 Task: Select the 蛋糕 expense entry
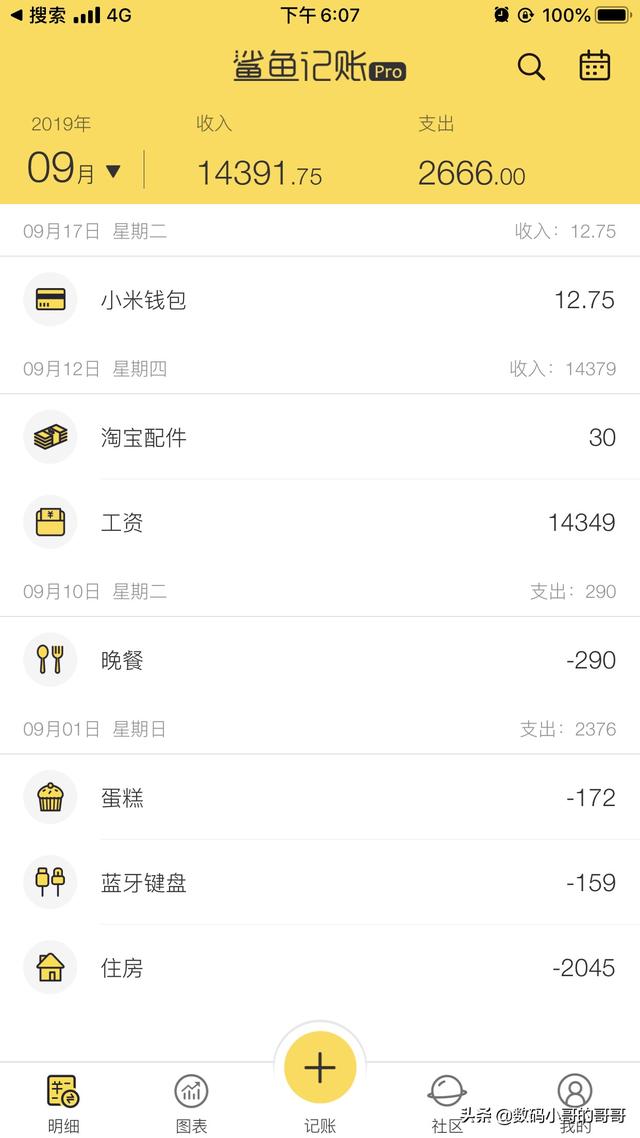pyautogui.click(x=320, y=797)
